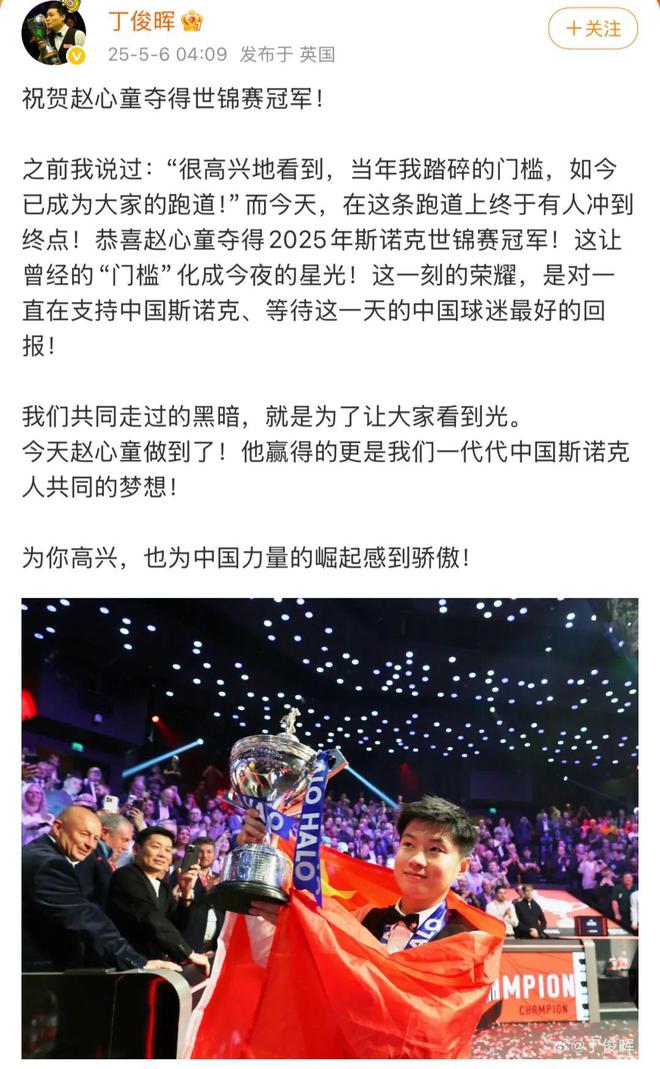Follow 丁俊晖 with the +关注 button
The width and height of the screenshot is (660, 1069).
(x=592, y=28)
